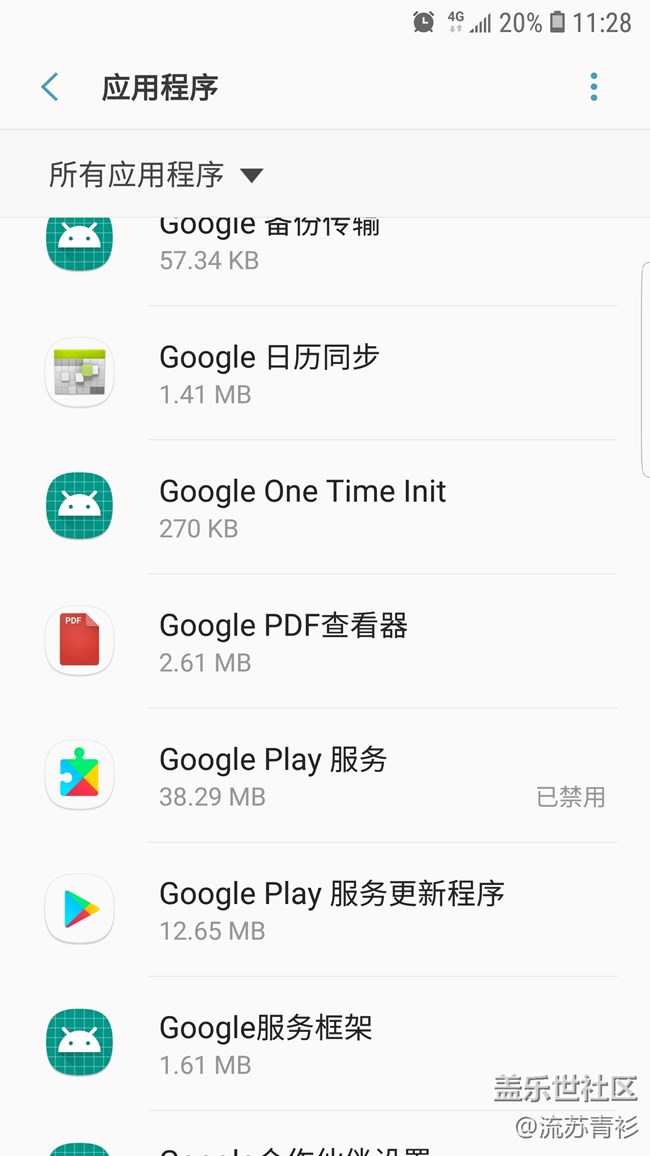Screen dimensions: 650x1156
Task: Open Google Play 服务更新程序 details
Action: click(x=330, y=909)
